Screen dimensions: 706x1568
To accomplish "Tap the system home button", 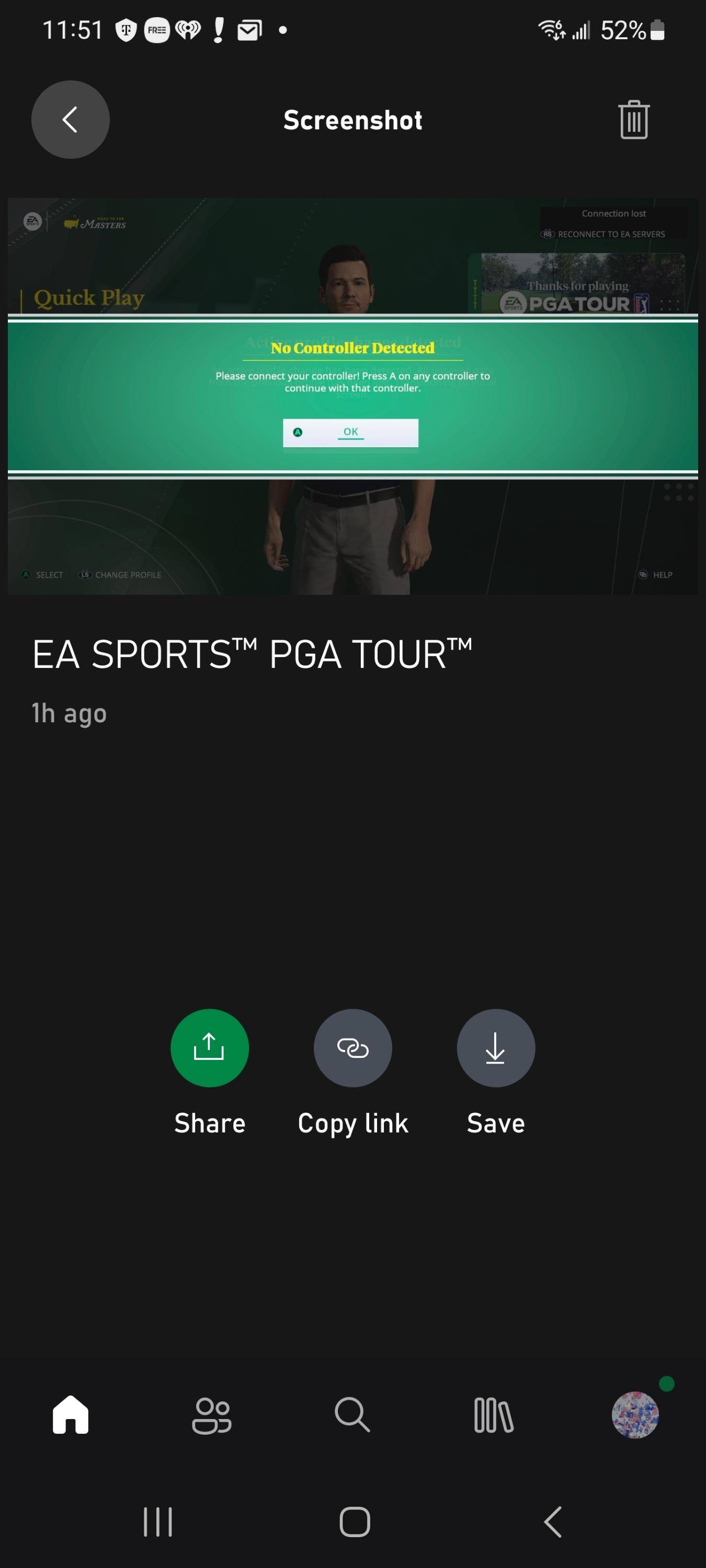I will 355,1521.
